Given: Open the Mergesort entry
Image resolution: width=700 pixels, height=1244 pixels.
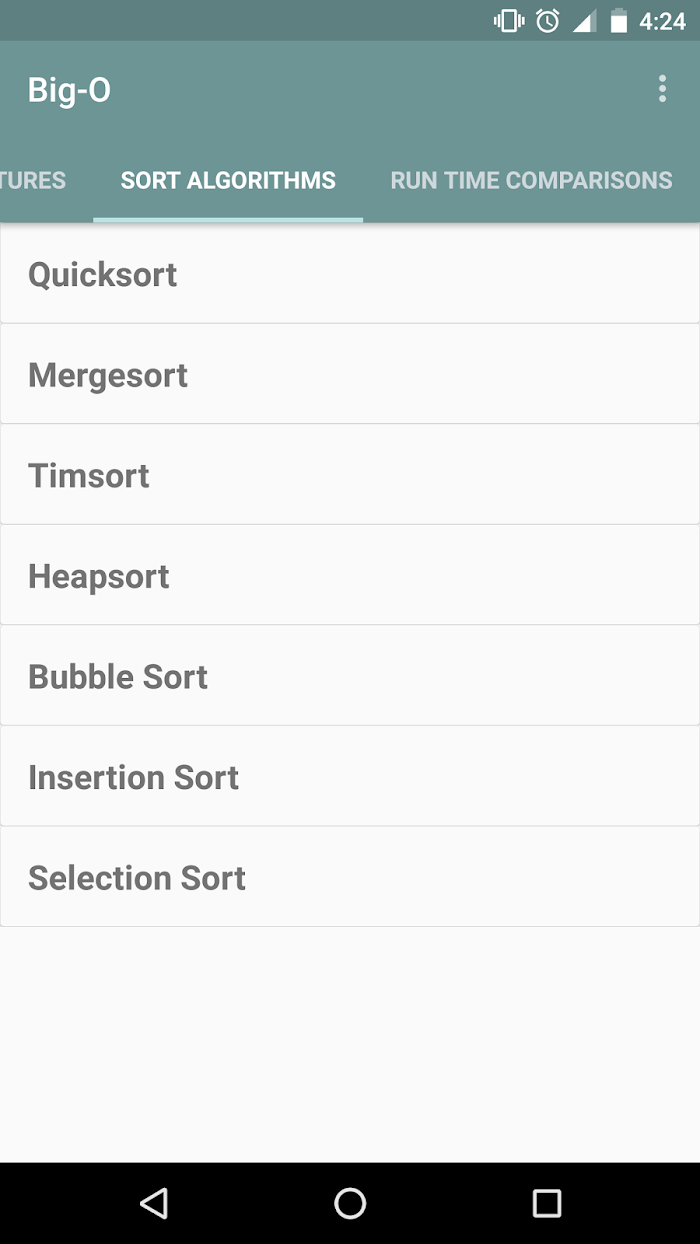Looking at the screenshot, I should pyautogui.click(x=350, y=374).
